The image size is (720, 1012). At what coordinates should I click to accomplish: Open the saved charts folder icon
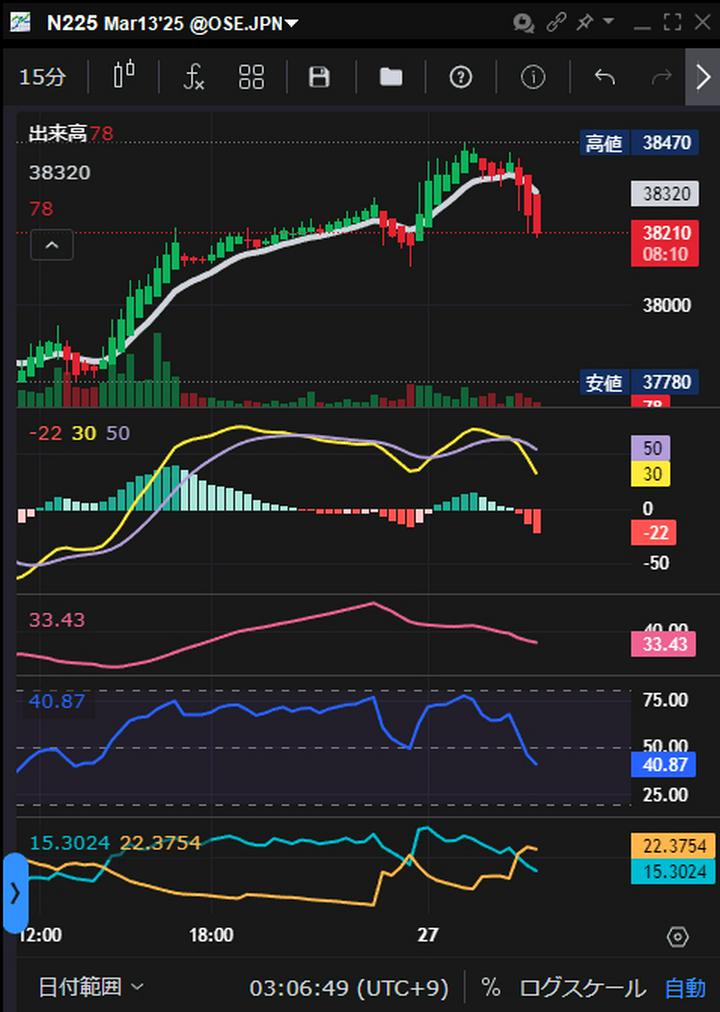click(x=390, y=77)
